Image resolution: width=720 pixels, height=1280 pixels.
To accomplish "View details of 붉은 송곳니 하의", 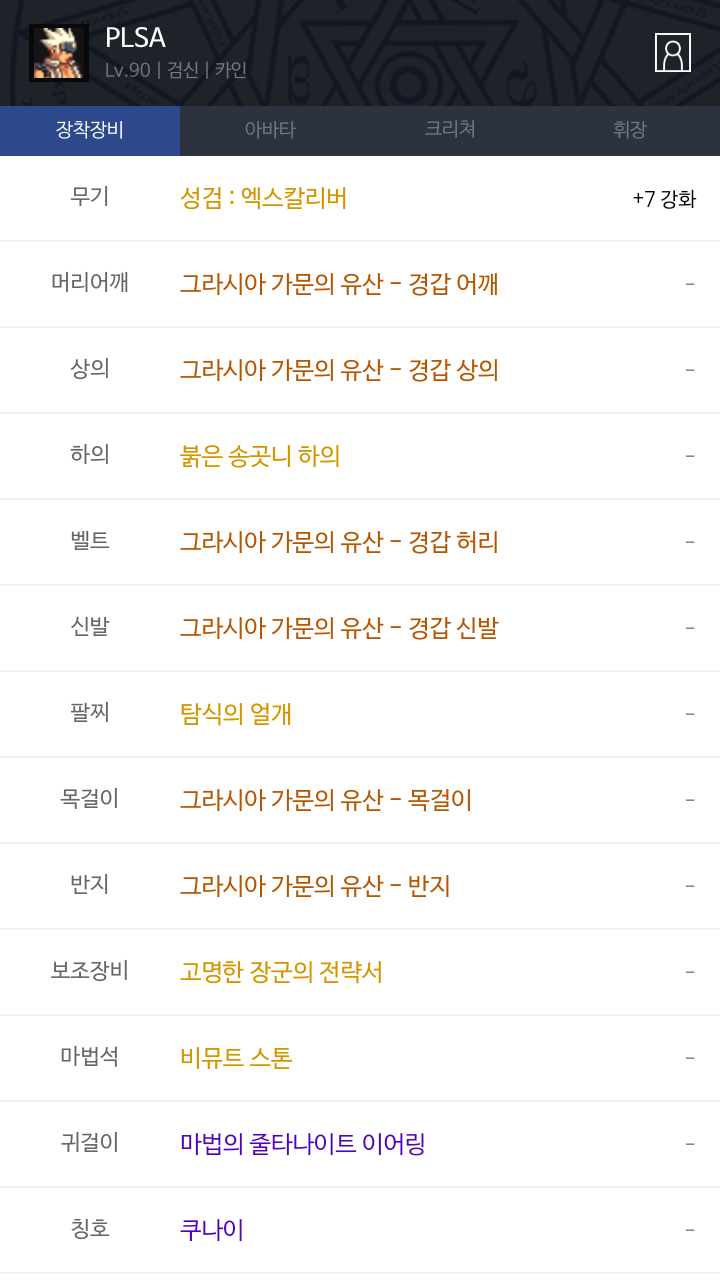I will pos(260,456).
